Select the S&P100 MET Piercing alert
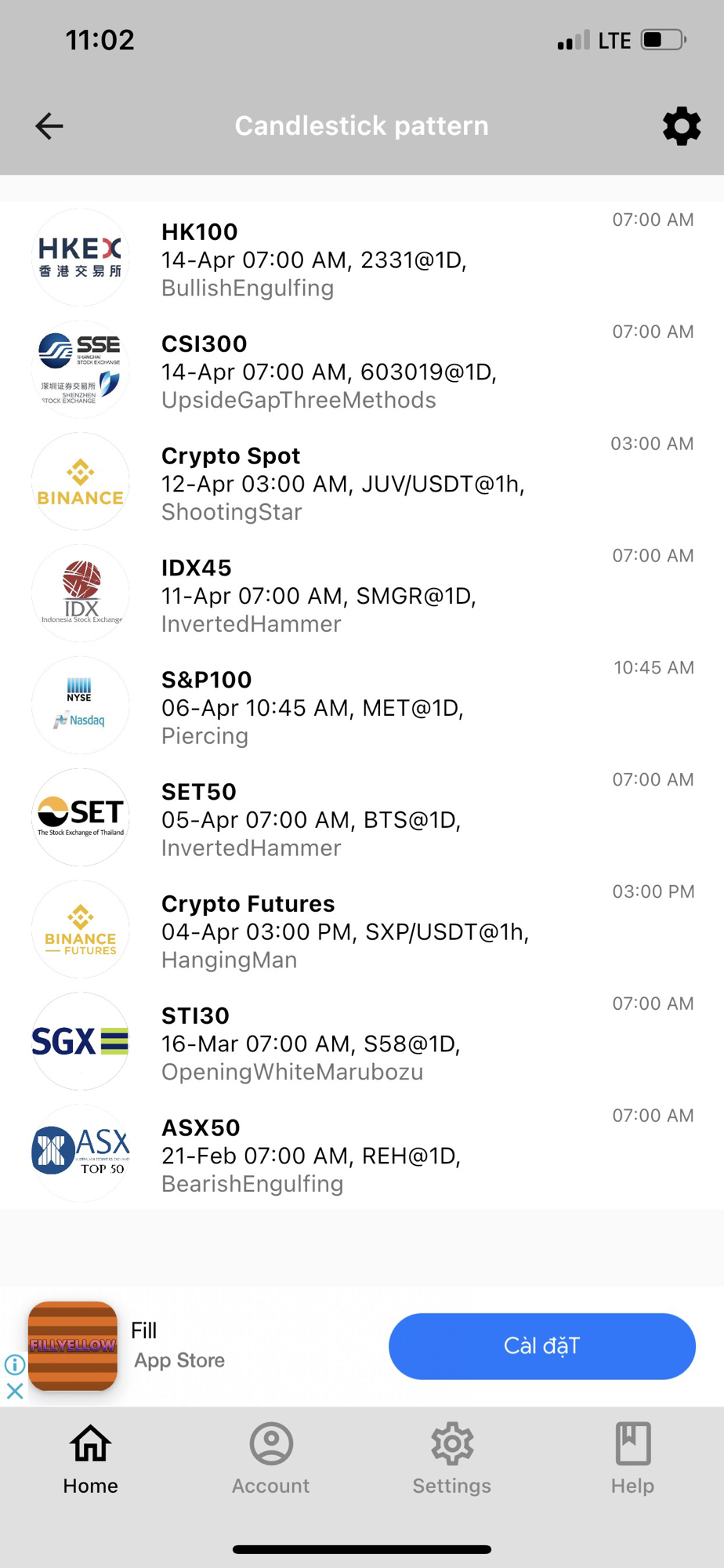The image size is (724, 1568). coord(362,706)
